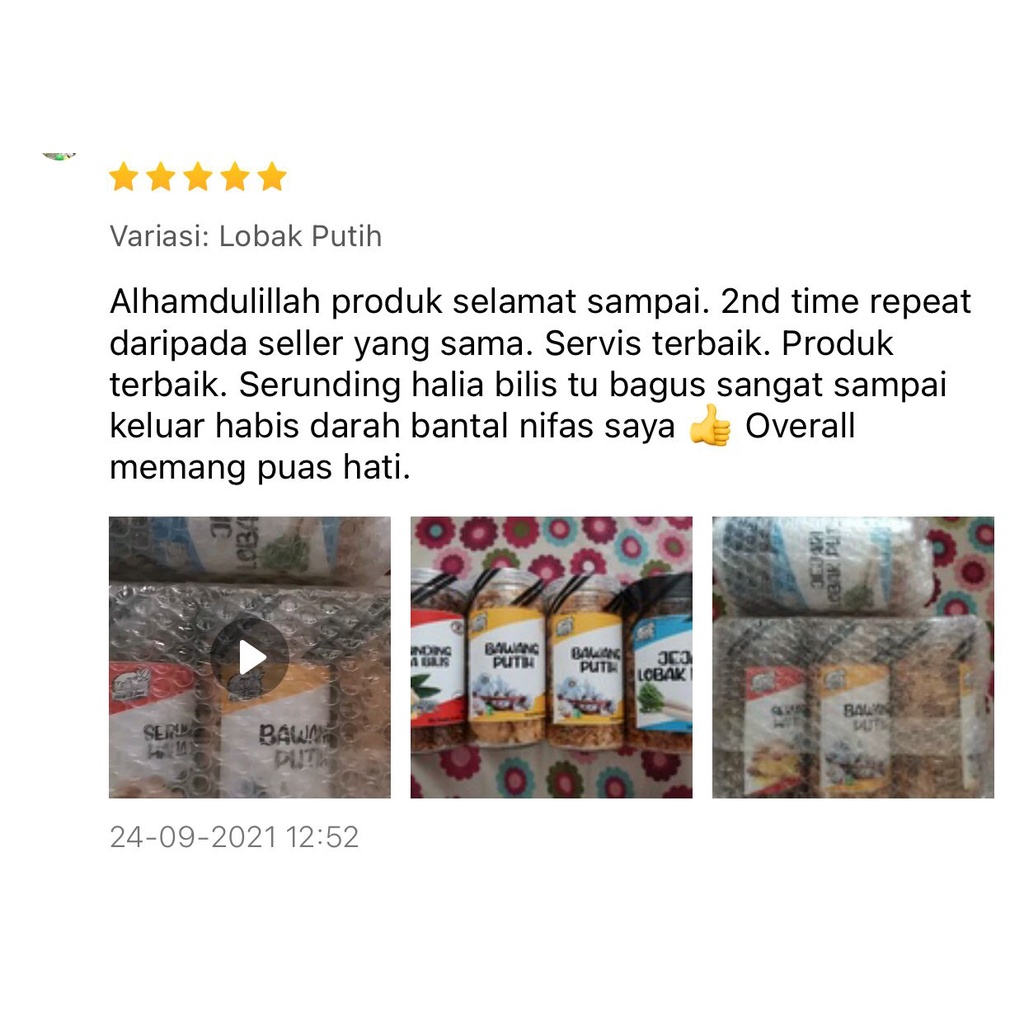Open the review photo of four jars

(551, 657)
